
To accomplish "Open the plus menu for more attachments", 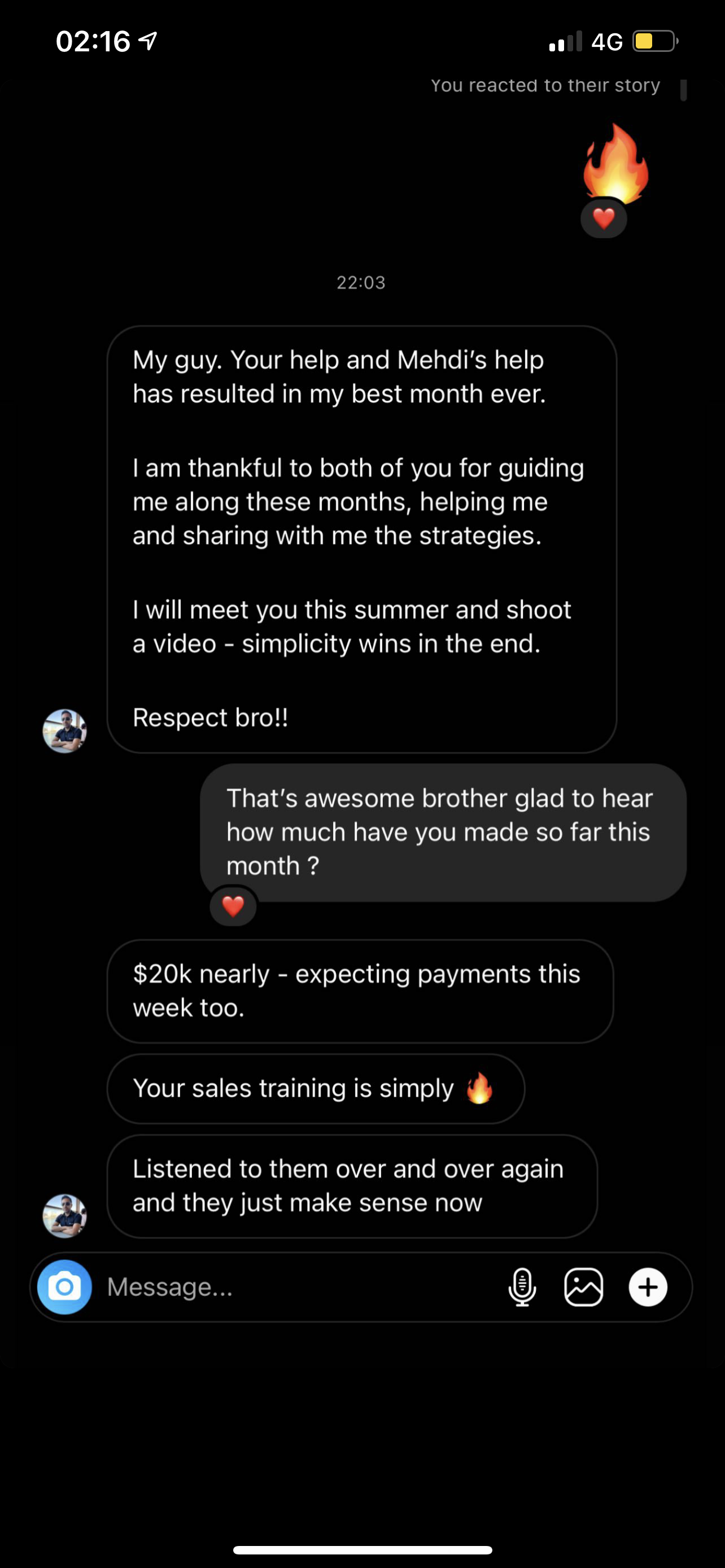I will (x=648, y=1287).
